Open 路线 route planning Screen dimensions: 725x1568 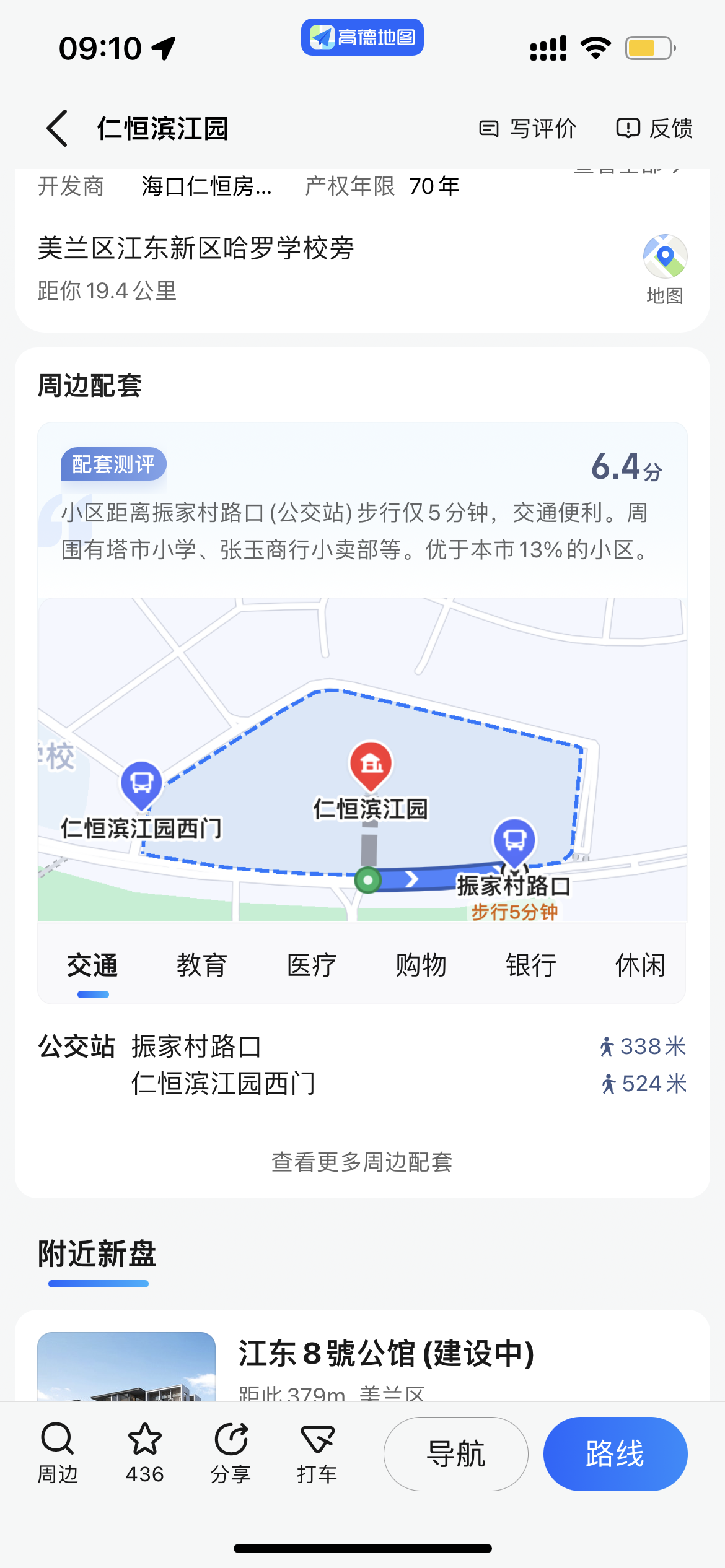615,1453
